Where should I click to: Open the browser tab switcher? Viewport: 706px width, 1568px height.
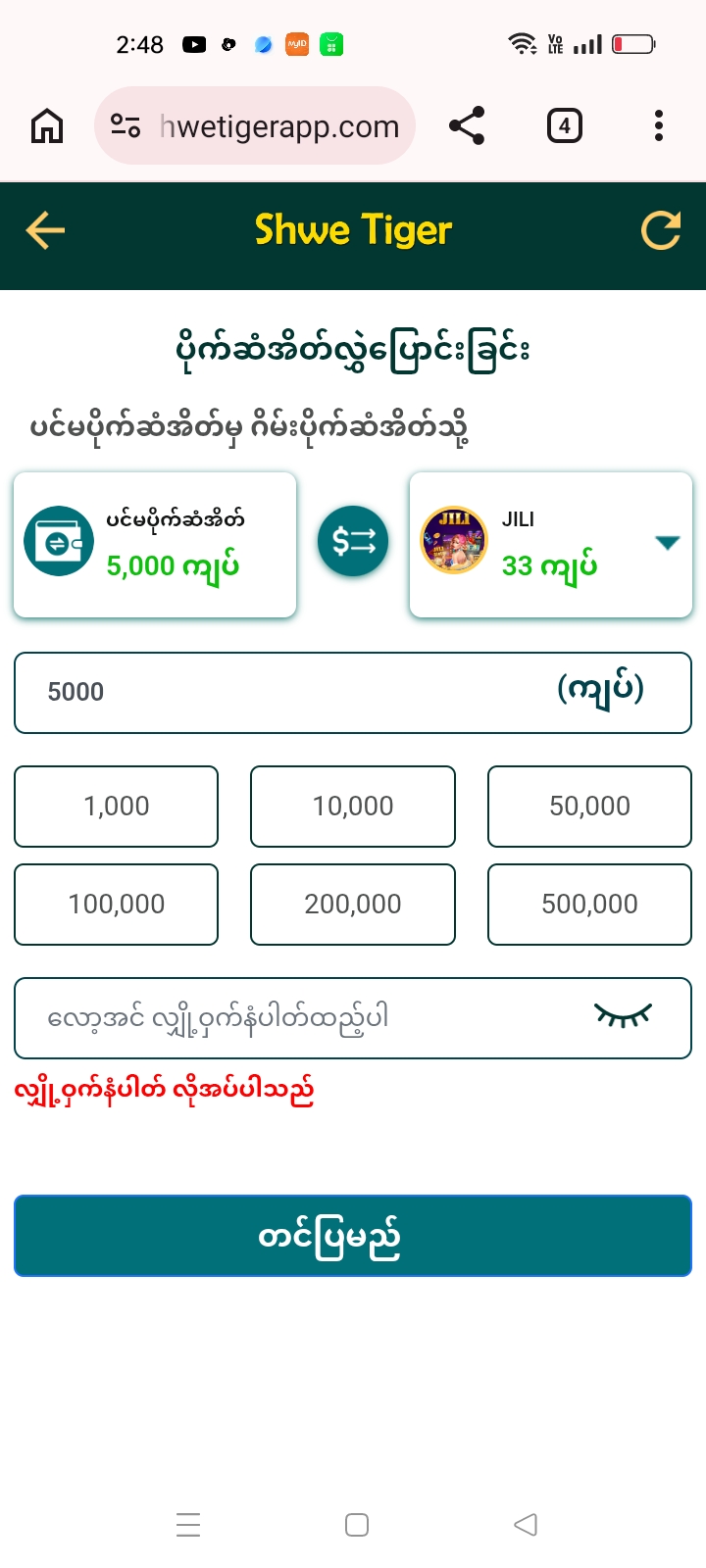pos(564,126)
